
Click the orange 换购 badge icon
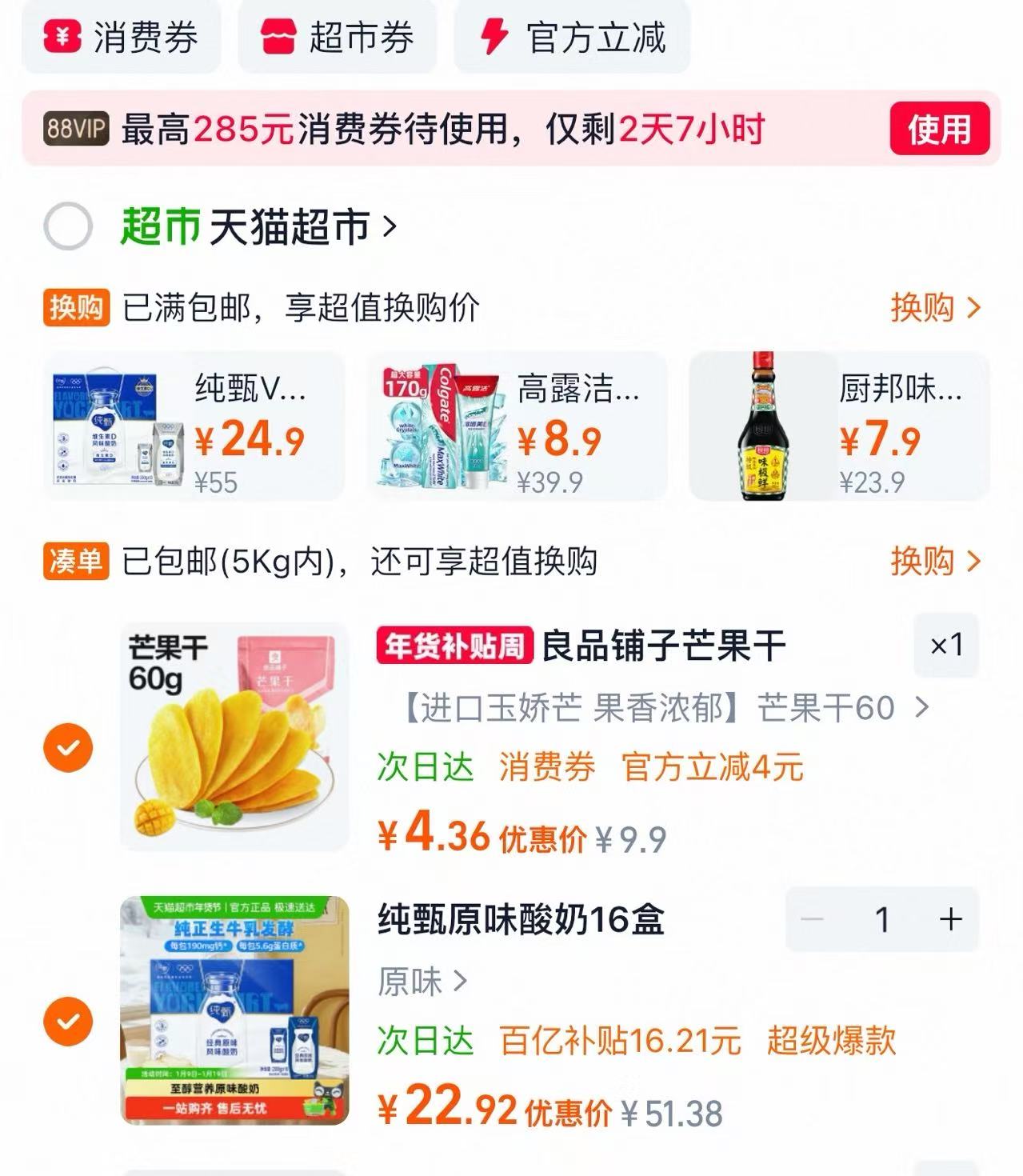click(75, 306)
